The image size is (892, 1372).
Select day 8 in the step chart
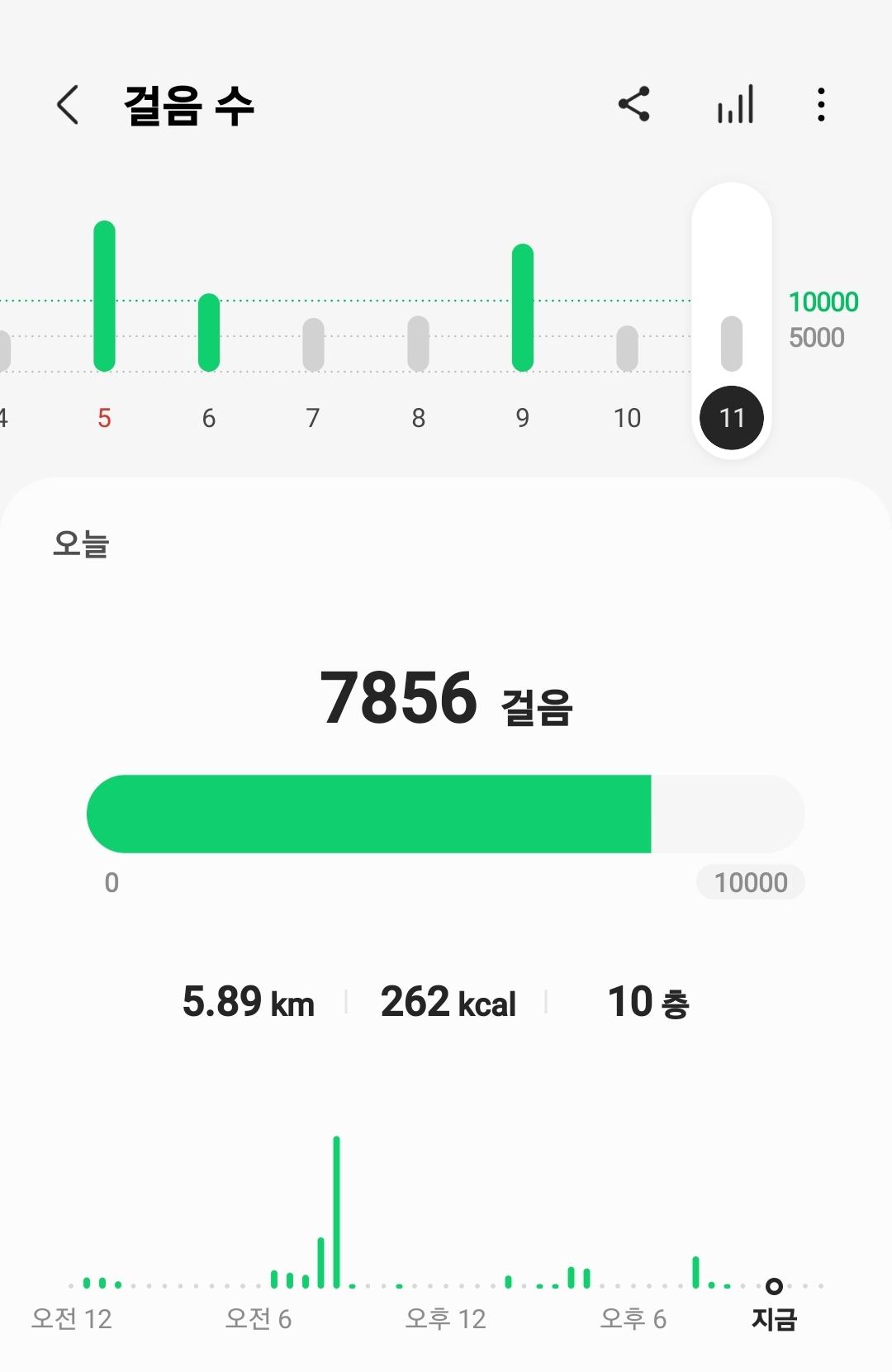419,417
